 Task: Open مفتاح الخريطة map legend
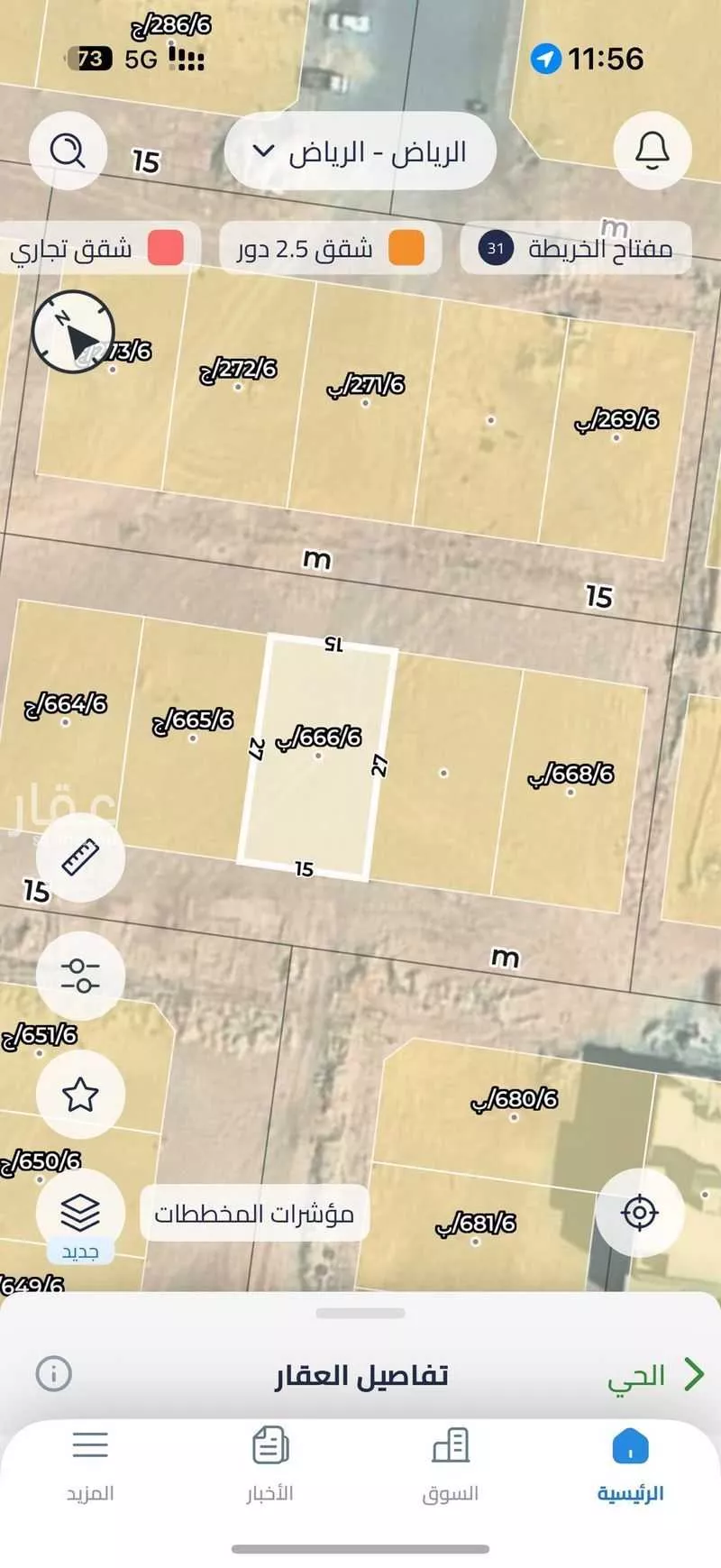click(x=577, y=248)
